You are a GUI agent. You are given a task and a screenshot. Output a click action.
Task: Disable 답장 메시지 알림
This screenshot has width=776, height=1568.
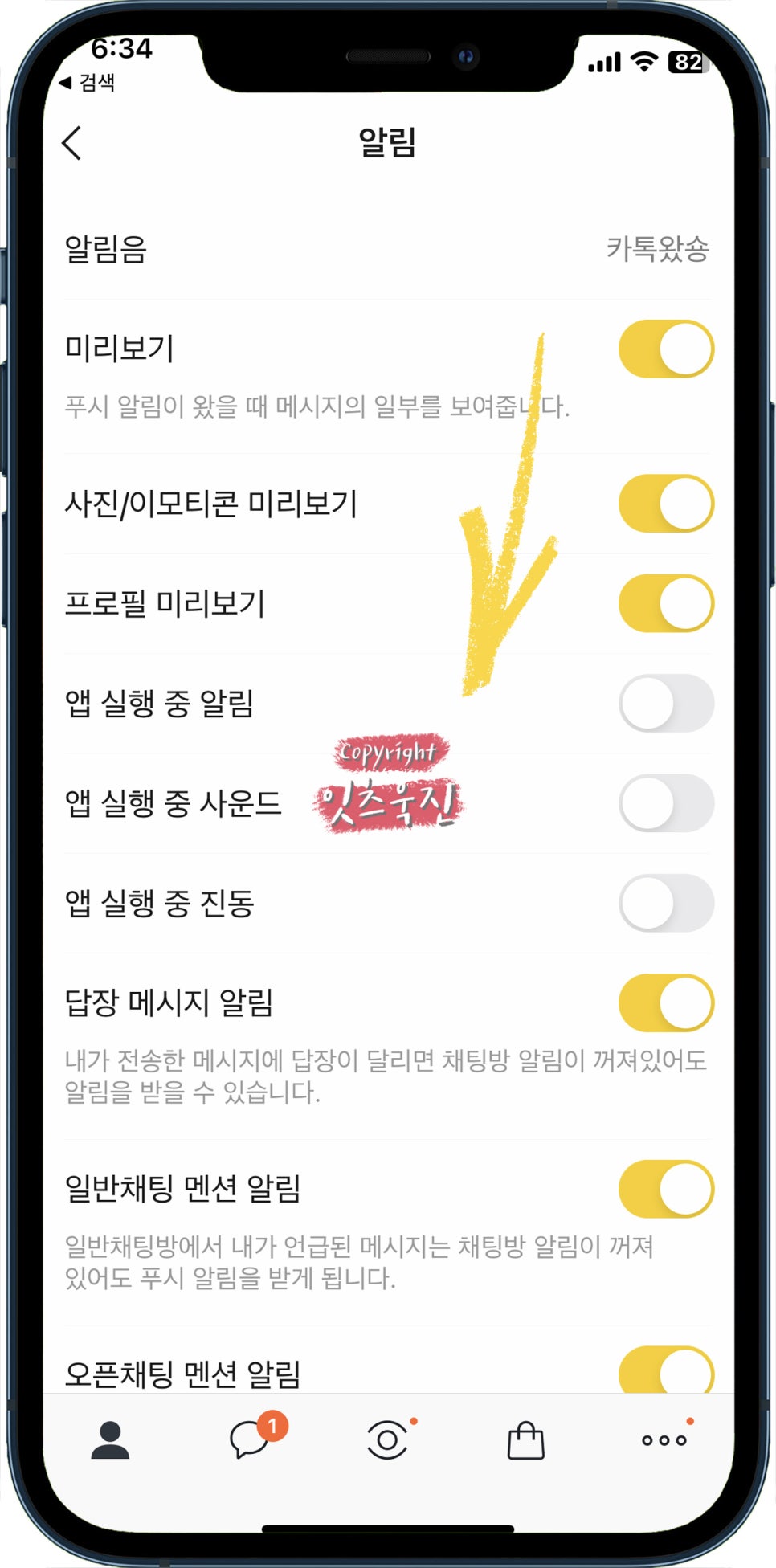(x=666, y=1002)
